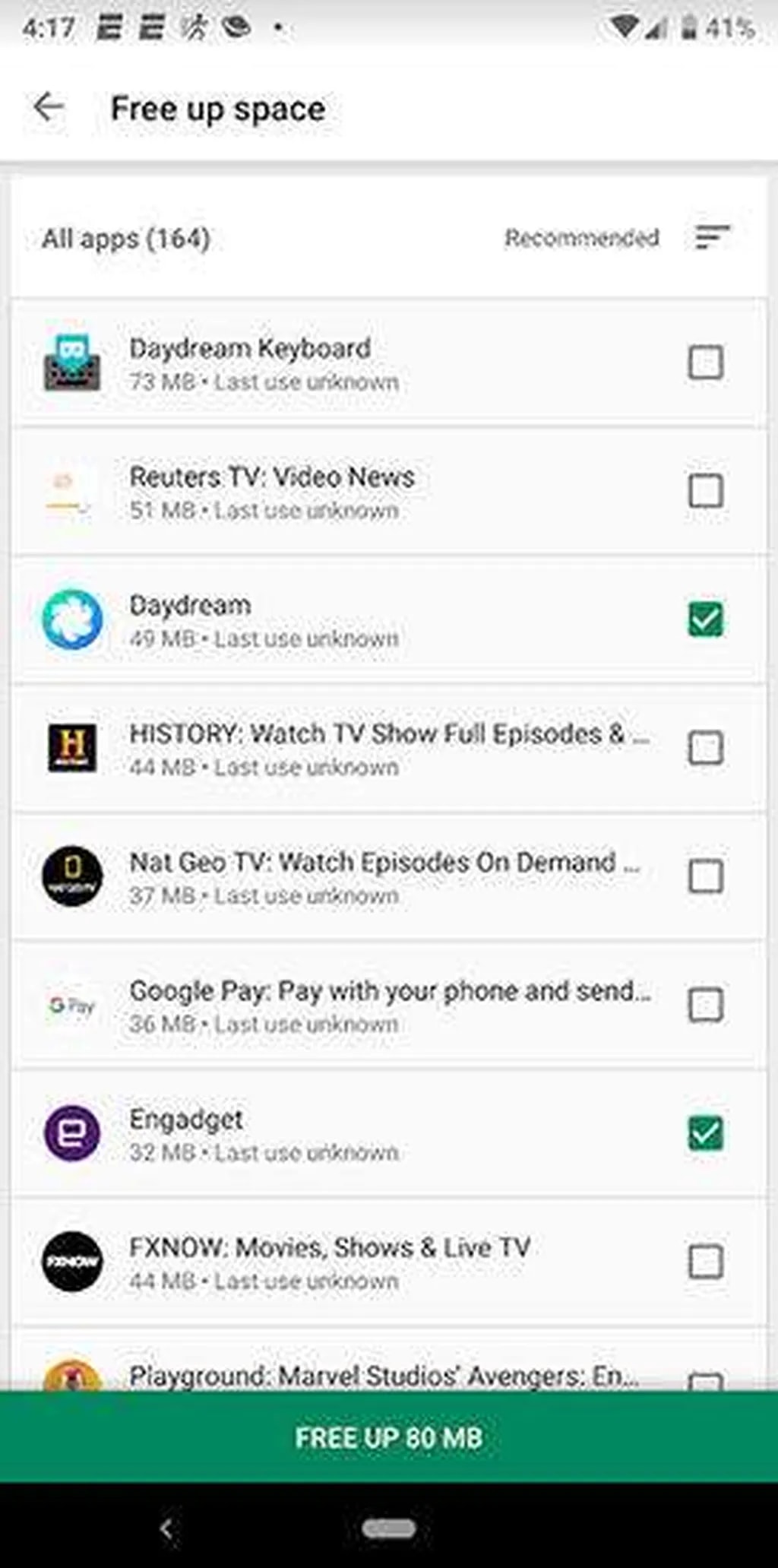778x1568 pixels.
Task: Check the Reuters TV: Video News box
Action: [705, 491]
